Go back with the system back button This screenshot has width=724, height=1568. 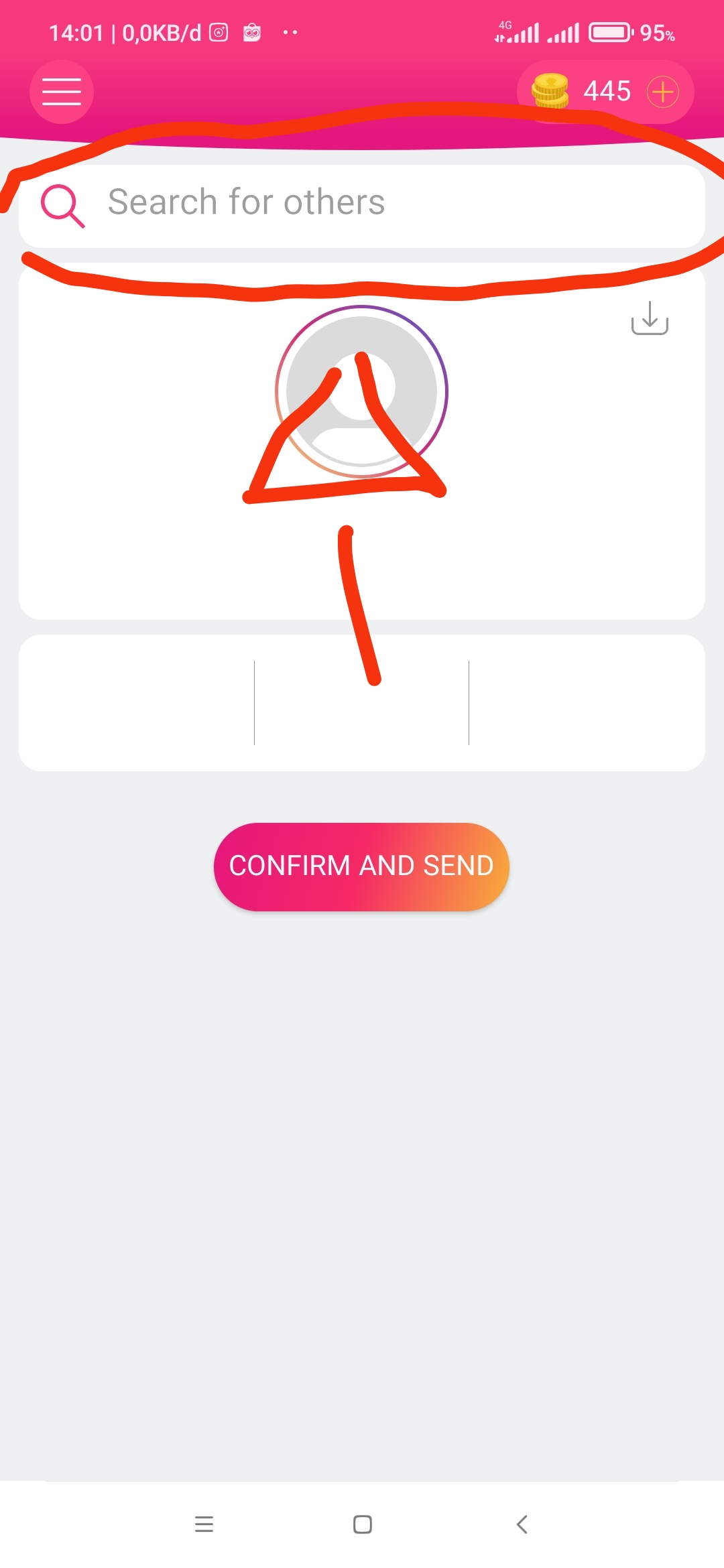coord(522,1524)
